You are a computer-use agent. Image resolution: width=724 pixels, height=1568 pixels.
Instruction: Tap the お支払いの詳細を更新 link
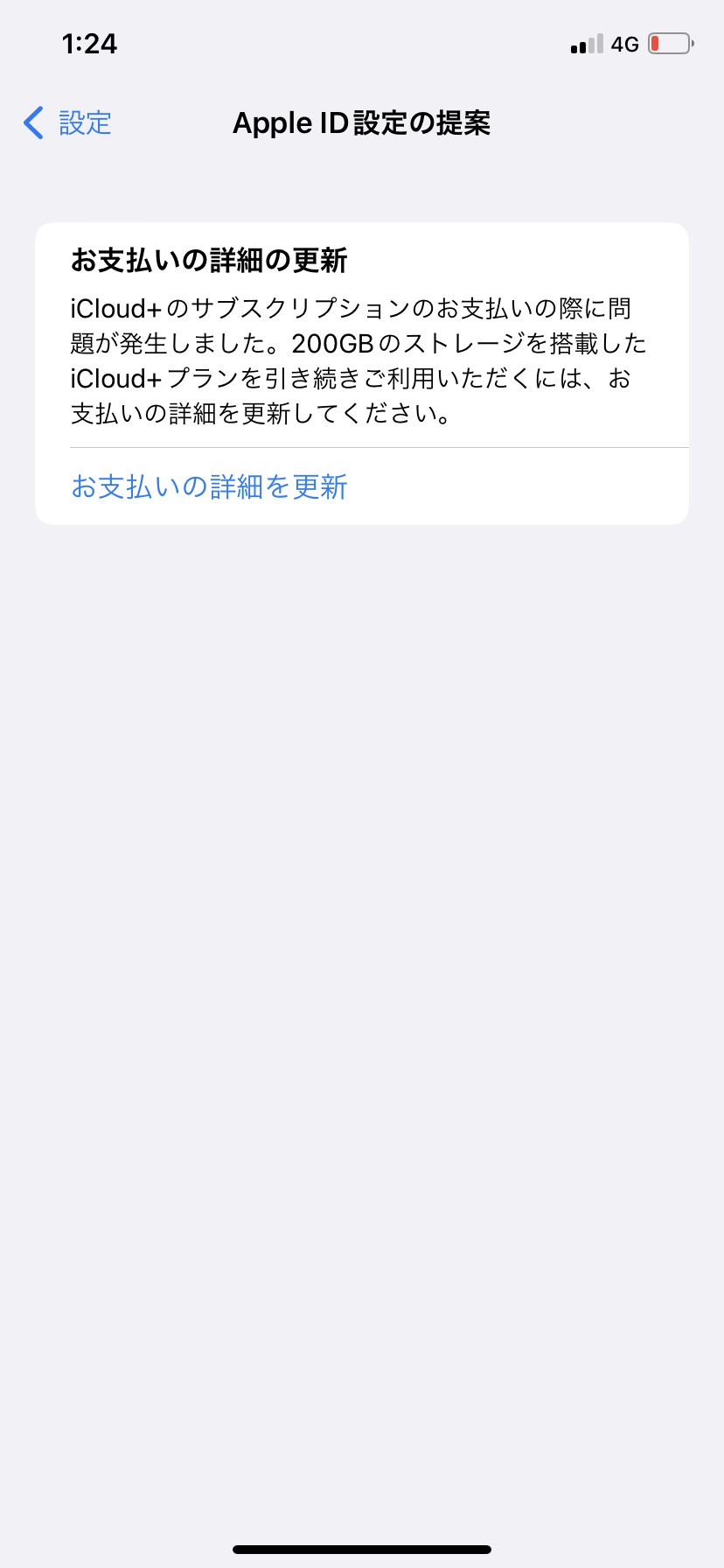[209, 486]
